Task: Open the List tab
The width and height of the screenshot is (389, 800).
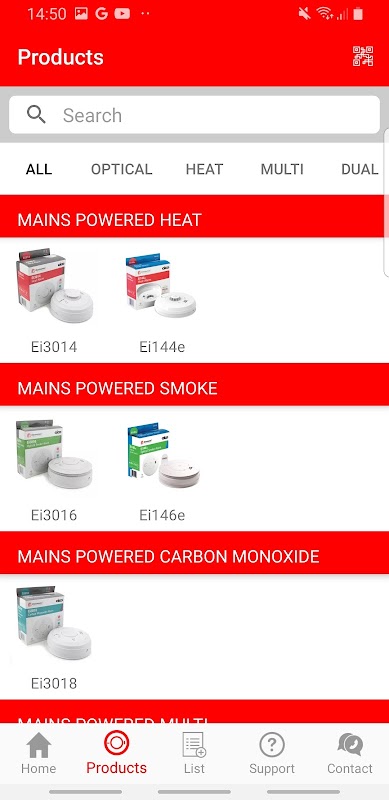Action: [x=194, y=753]
